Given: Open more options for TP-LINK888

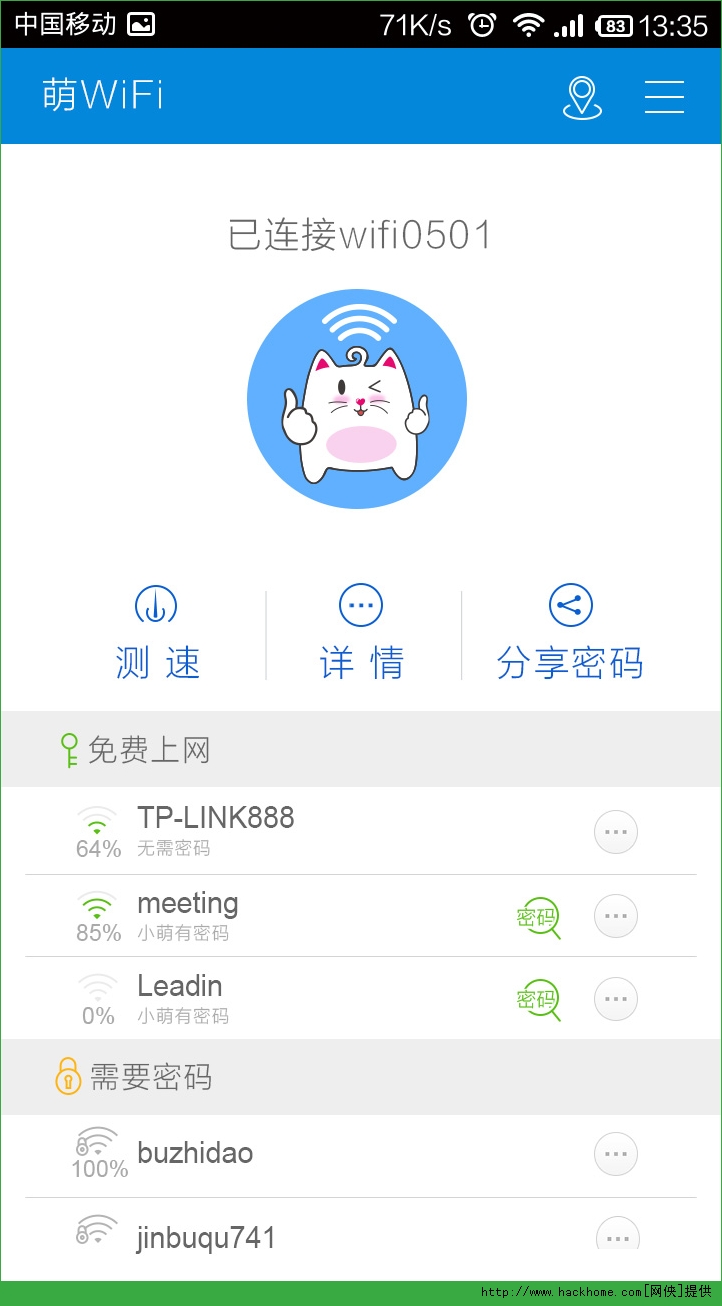Looking at the screenshot, I should pyautogui.click(x=616, y=832).
